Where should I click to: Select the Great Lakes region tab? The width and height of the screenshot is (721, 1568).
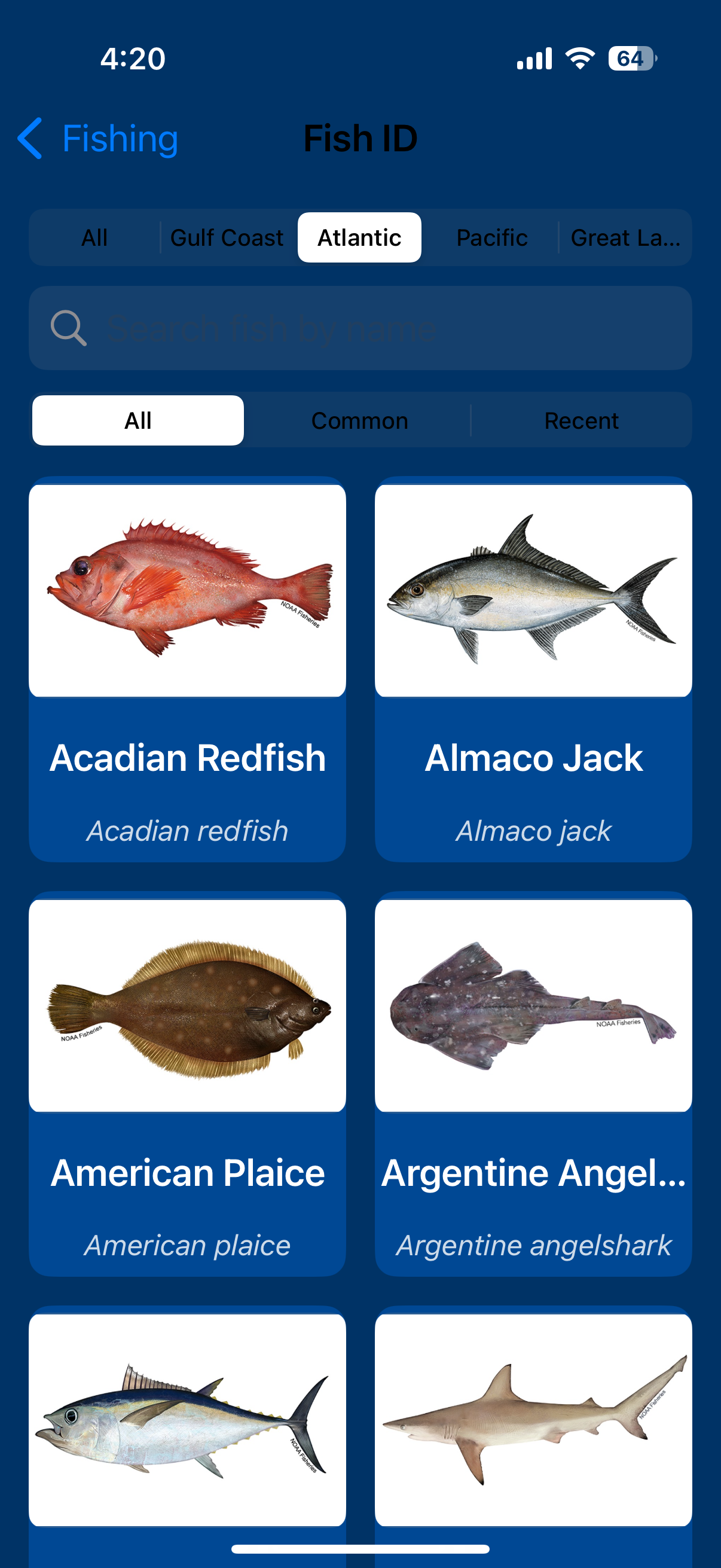[x=625, y=237]
